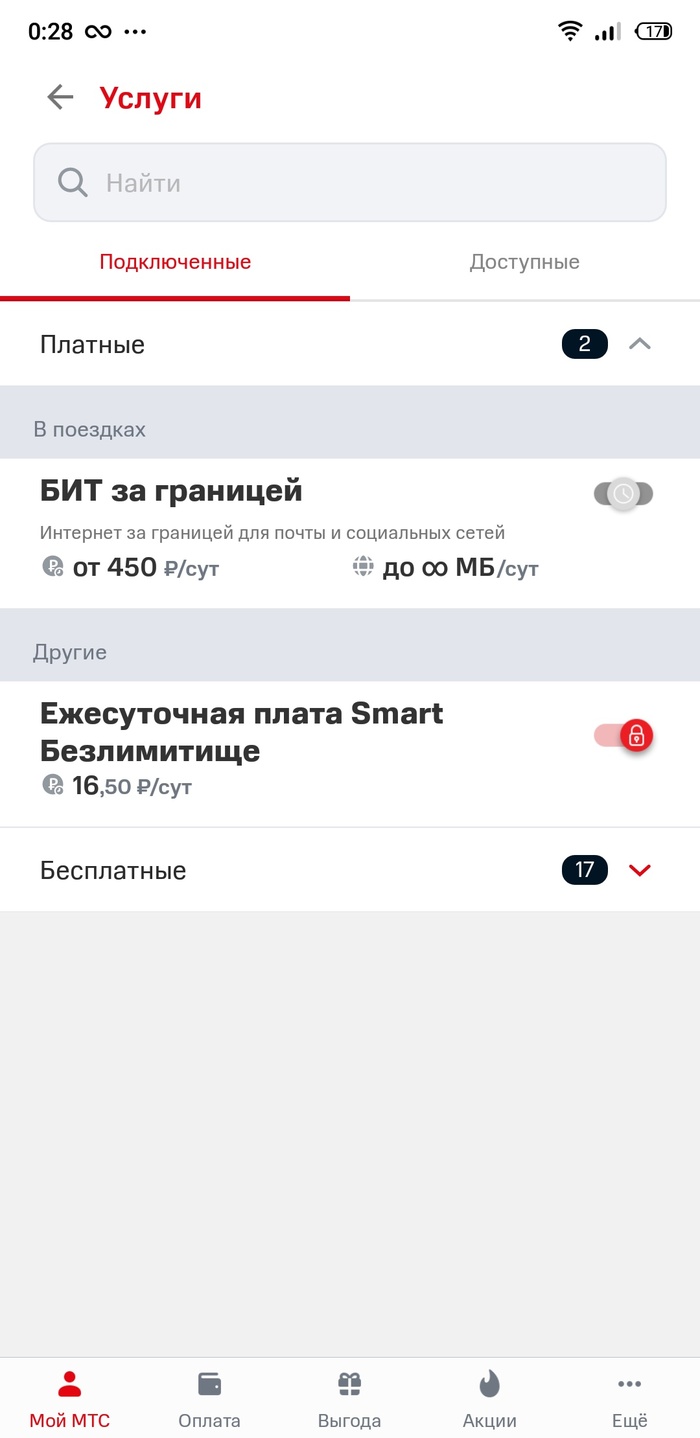Select the Подключенные tab
The height and width of the screenshot is (1438, 700).
175,262
